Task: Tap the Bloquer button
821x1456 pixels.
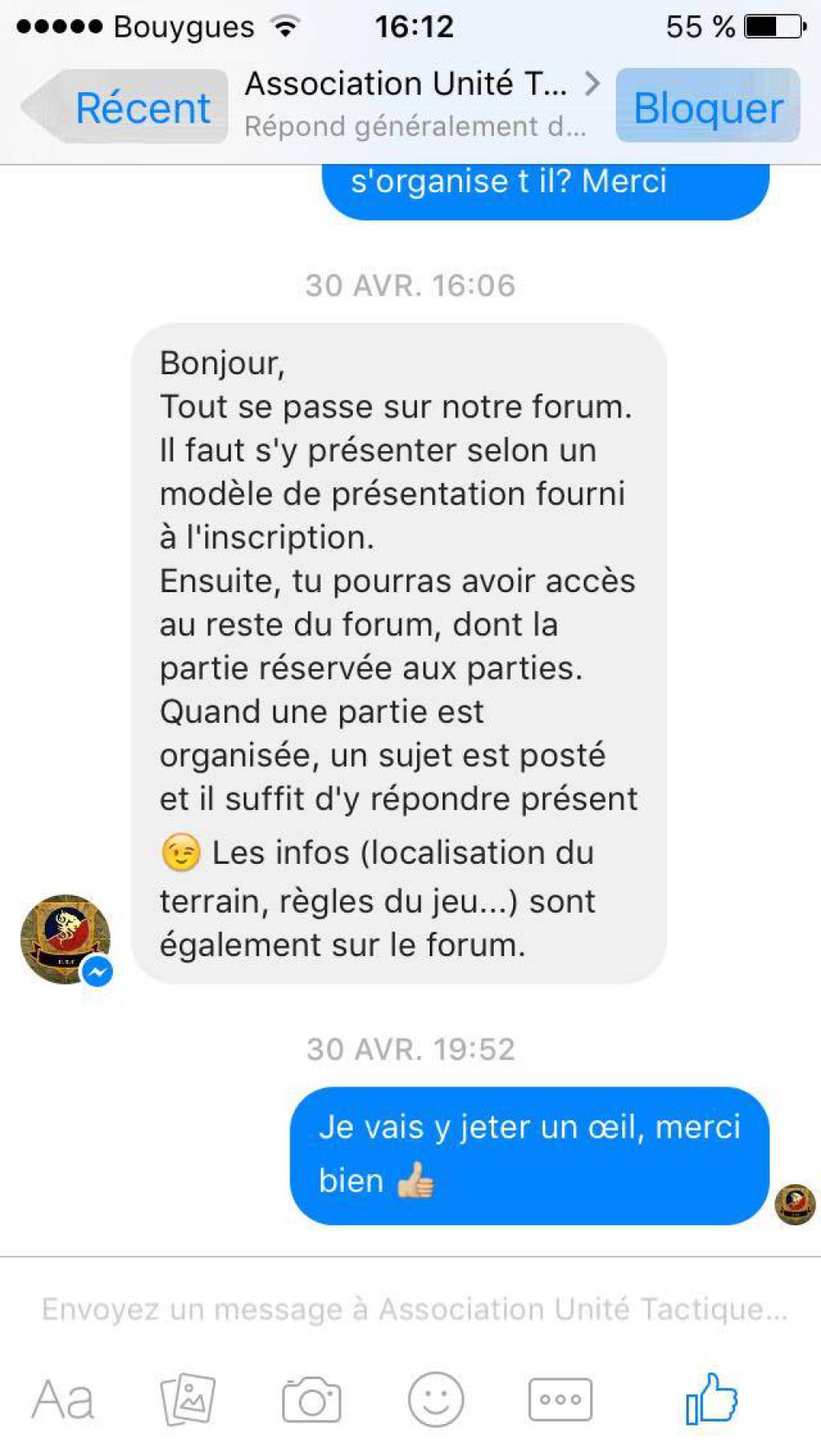Action: tap(707, 107)
